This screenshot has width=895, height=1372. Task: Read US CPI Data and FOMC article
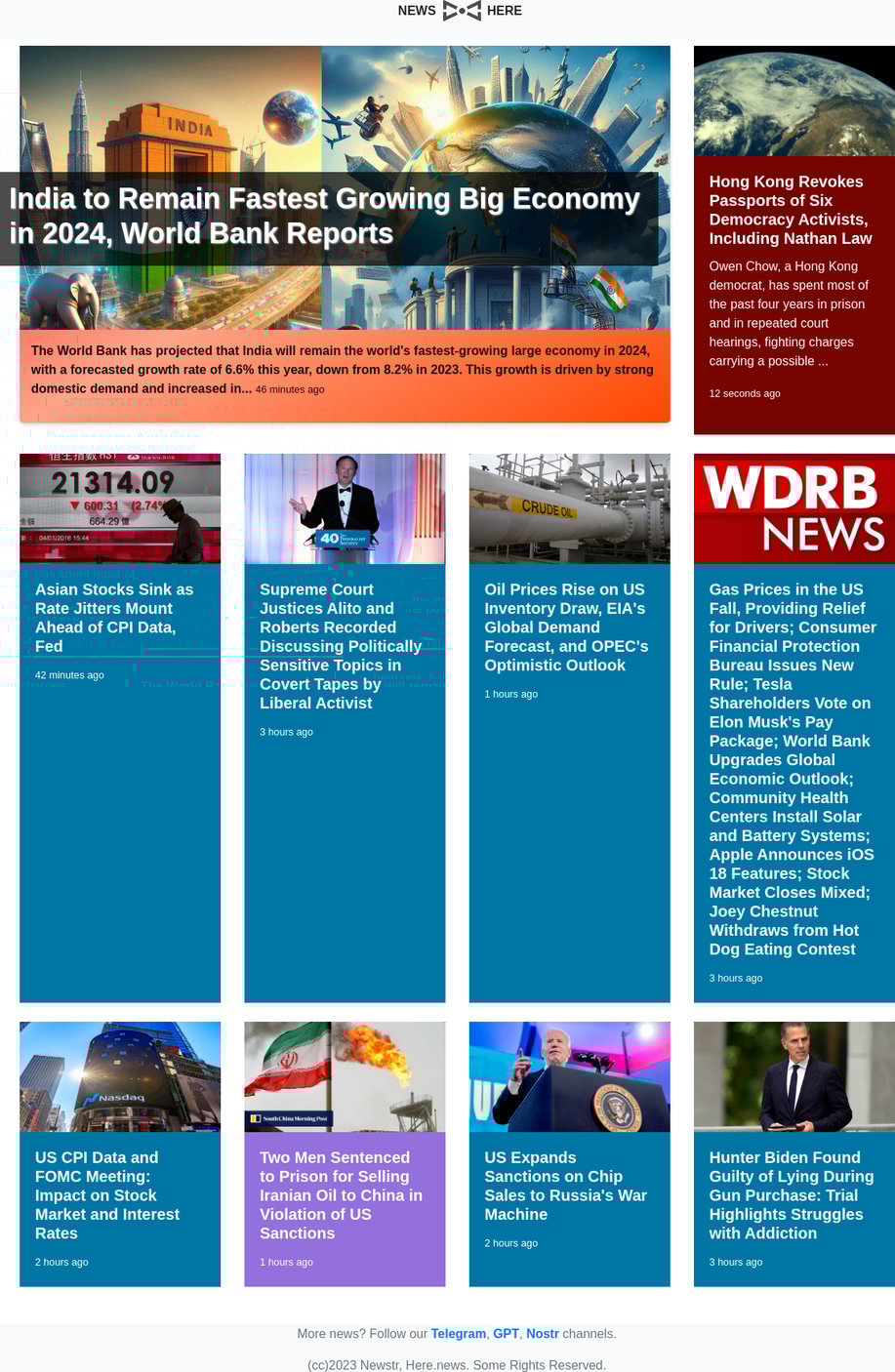coord(107,1194)
